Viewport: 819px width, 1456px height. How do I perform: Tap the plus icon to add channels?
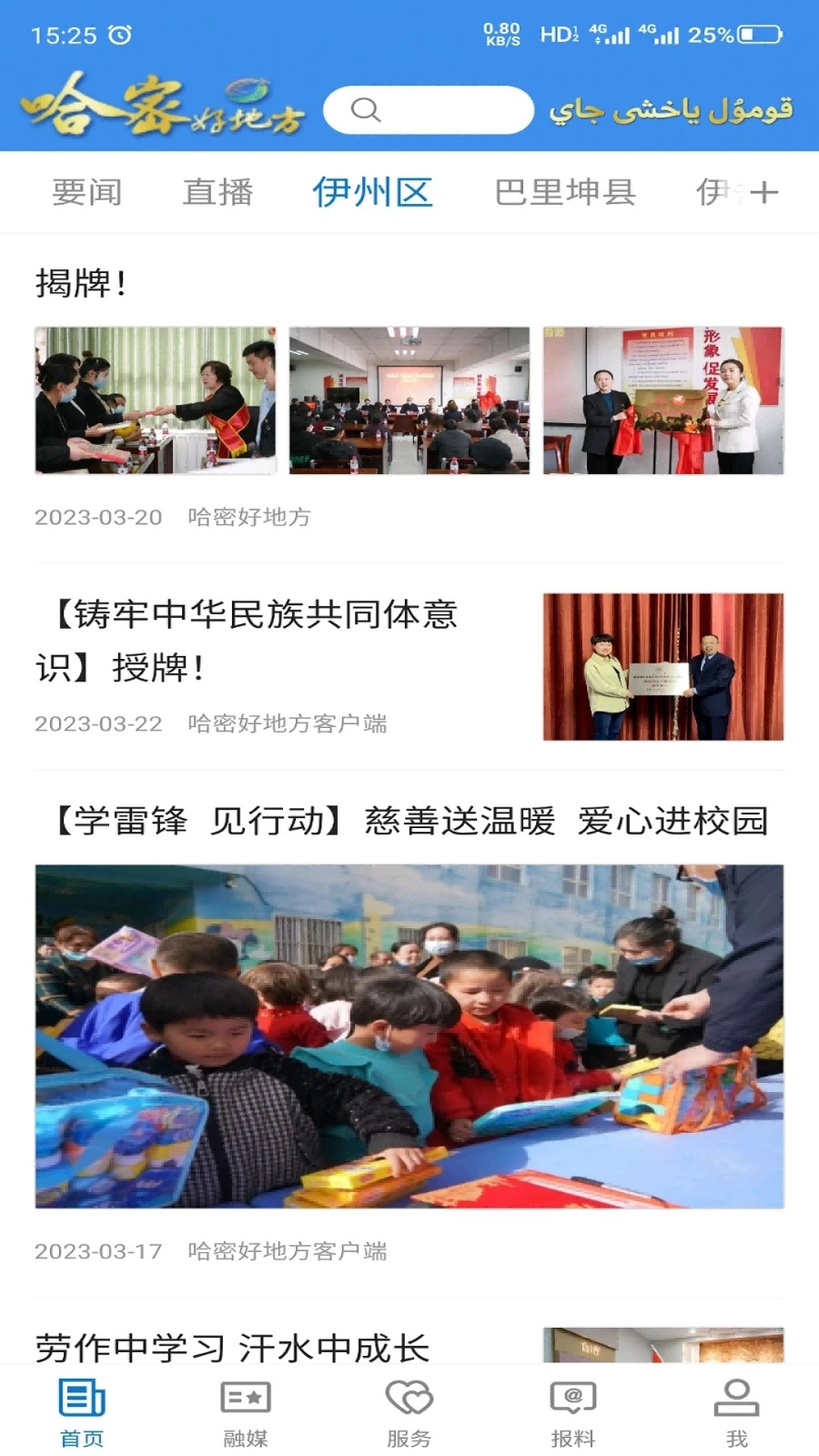(764, 192)
